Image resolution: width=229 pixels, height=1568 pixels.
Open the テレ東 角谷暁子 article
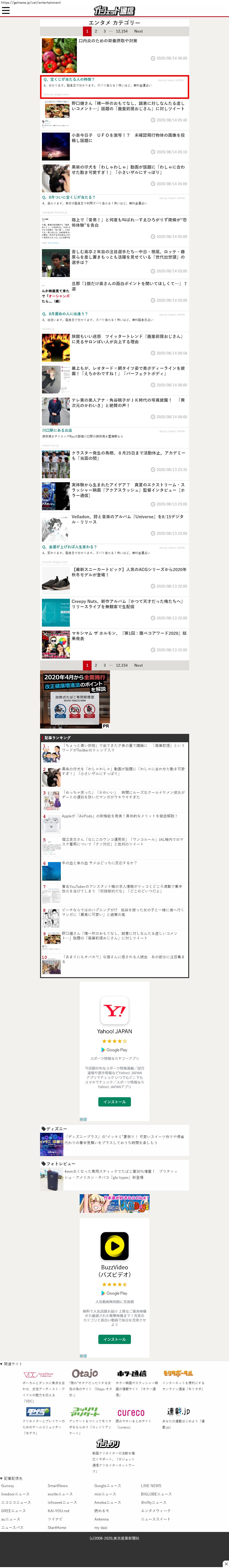pos(128,402)
